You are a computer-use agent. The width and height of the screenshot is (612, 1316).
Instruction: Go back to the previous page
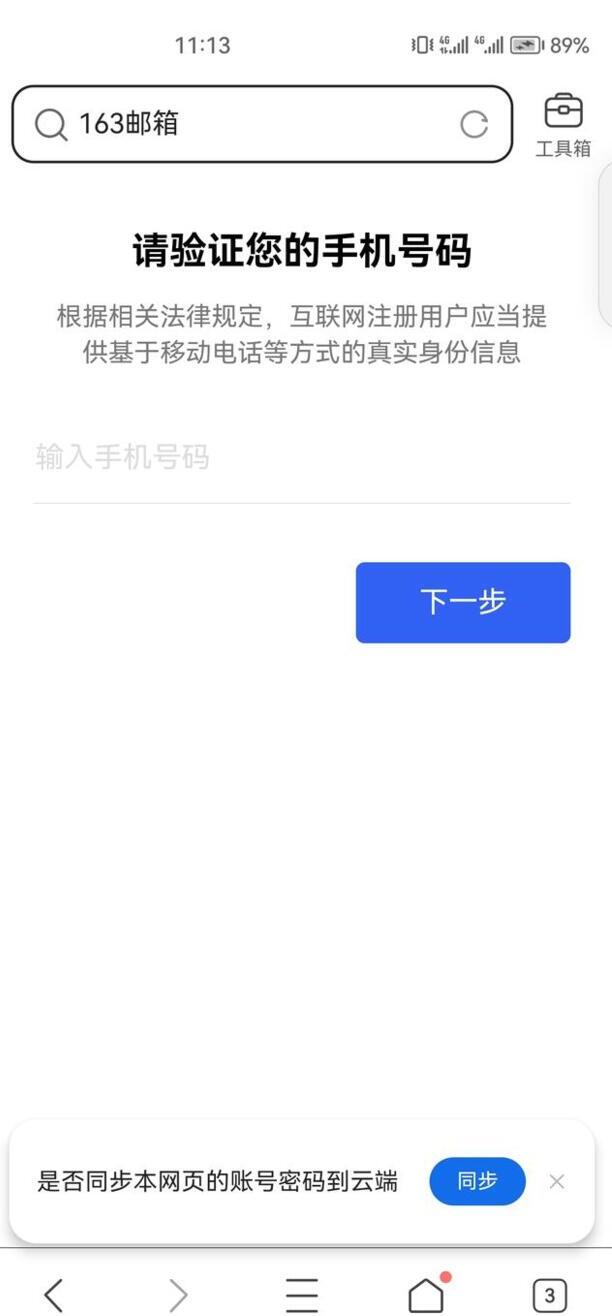[x=54, y=1294]
